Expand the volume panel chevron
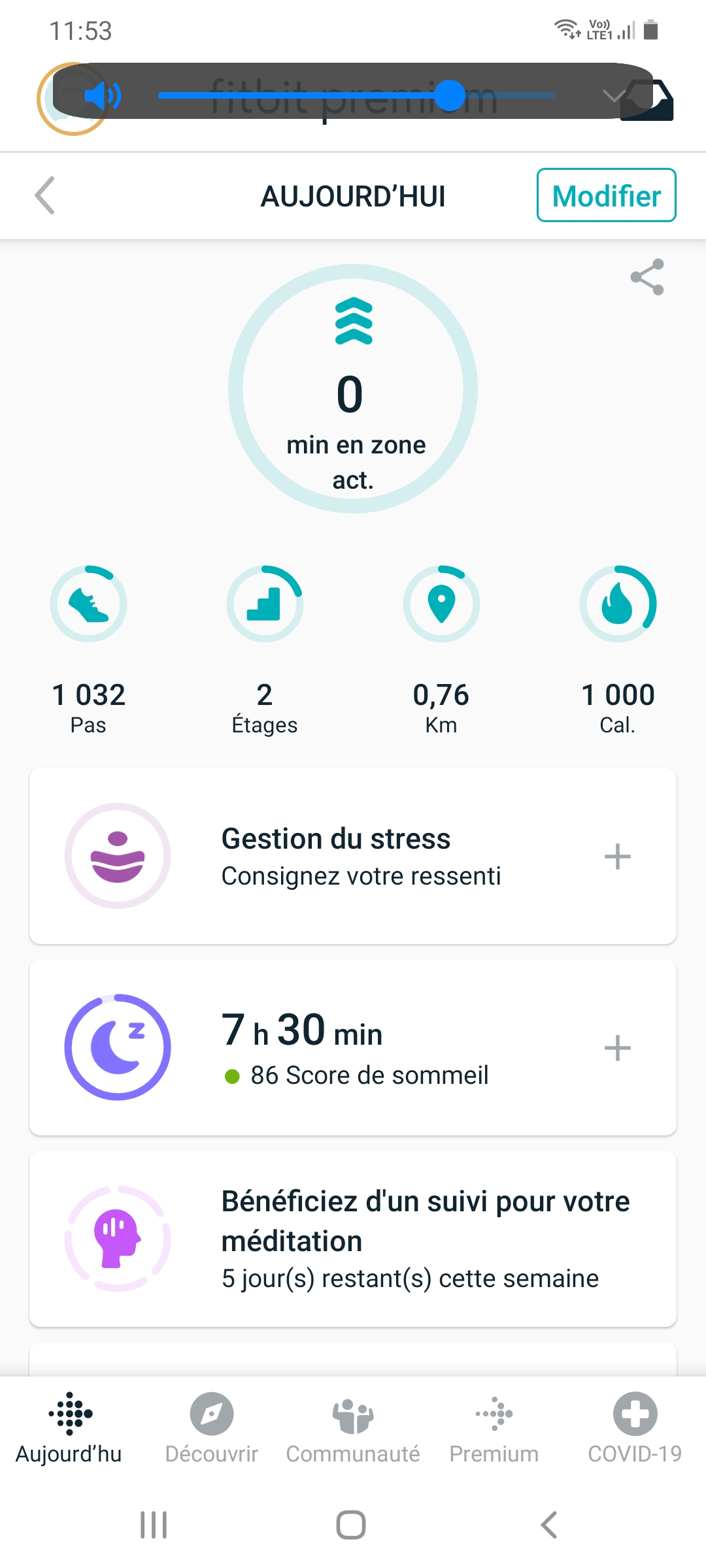The image size is (706, 1568). pyautogui.click(x=614, y=97)
